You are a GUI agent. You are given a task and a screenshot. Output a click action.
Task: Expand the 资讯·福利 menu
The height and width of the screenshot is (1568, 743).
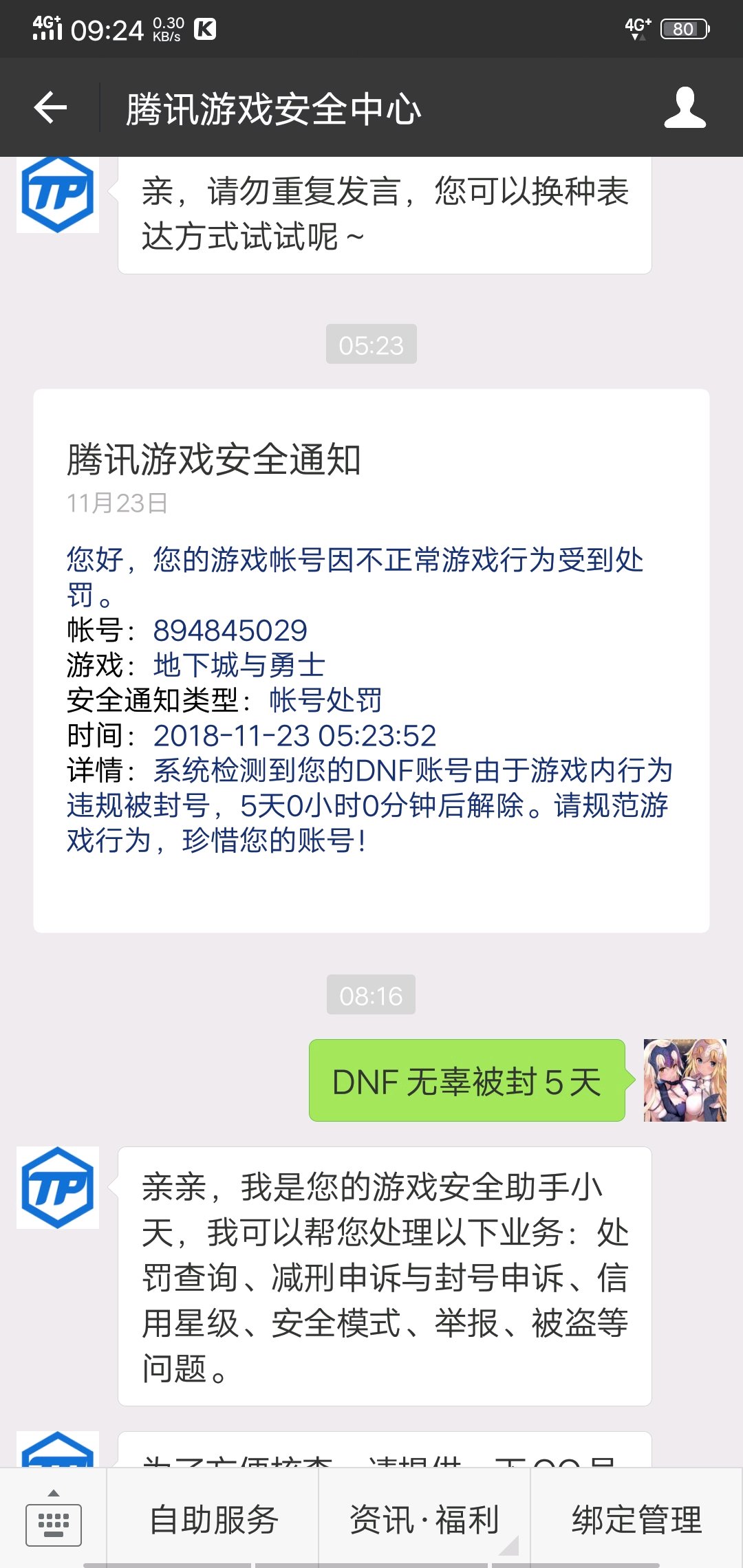click(424, 1519)
